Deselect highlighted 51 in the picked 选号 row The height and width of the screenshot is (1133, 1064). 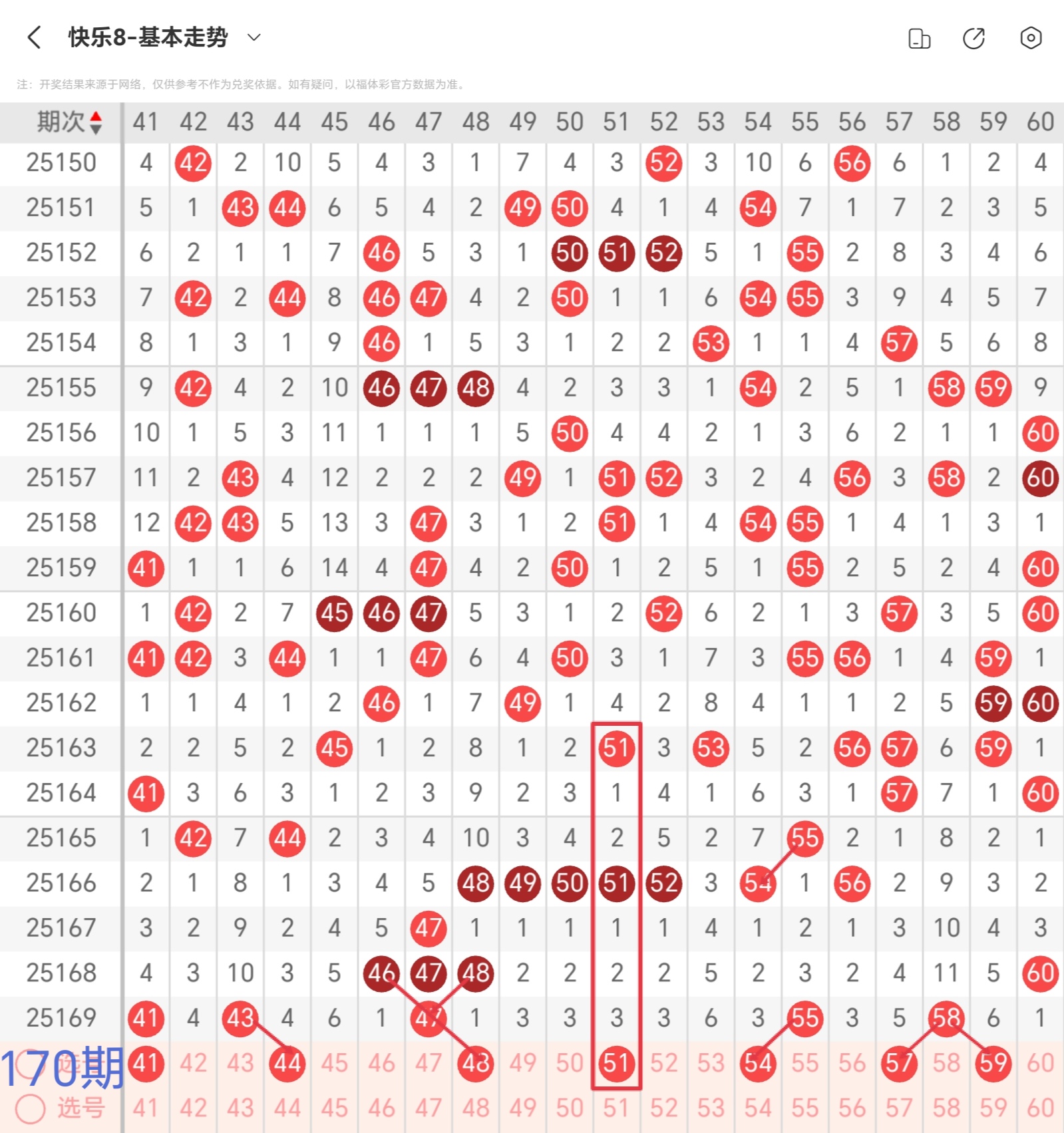pyautogui.click(x=616, y=1063)
